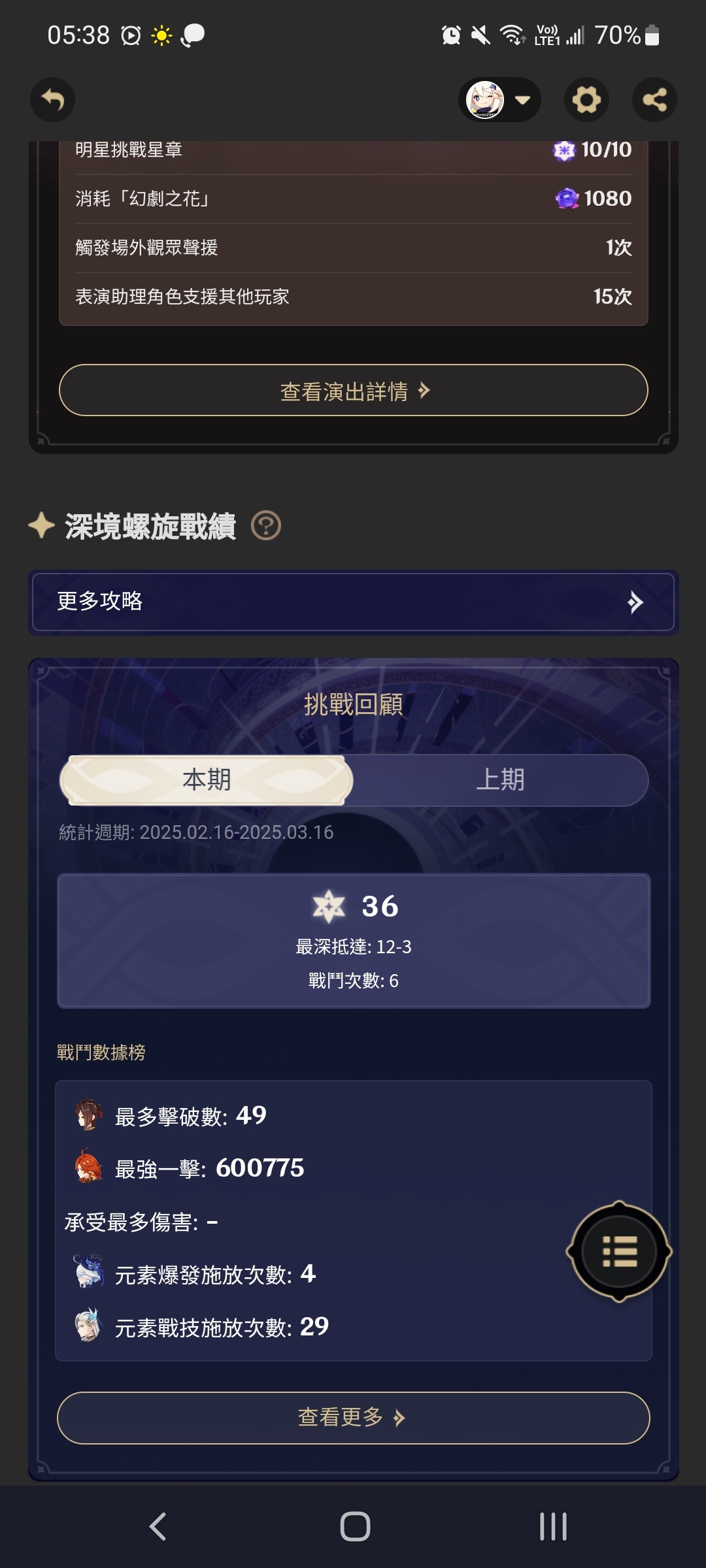Tap 查看演出詳情 button

353,391
